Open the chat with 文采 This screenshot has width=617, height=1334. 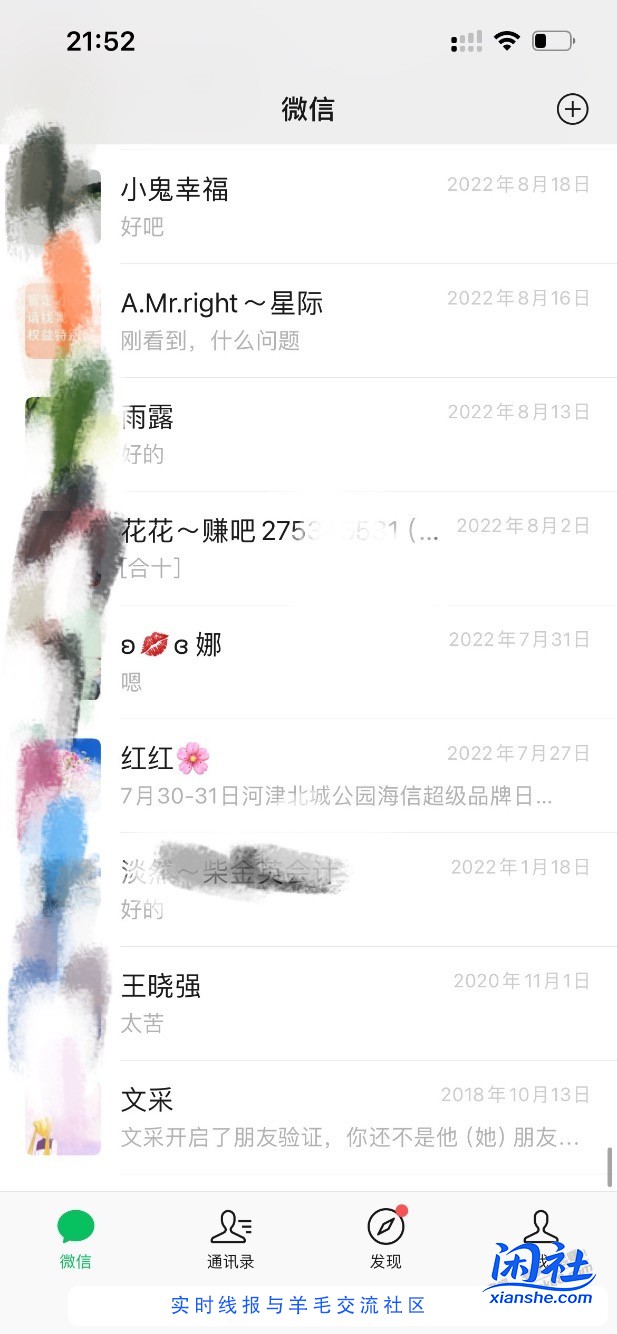[x=340, y=1117]
